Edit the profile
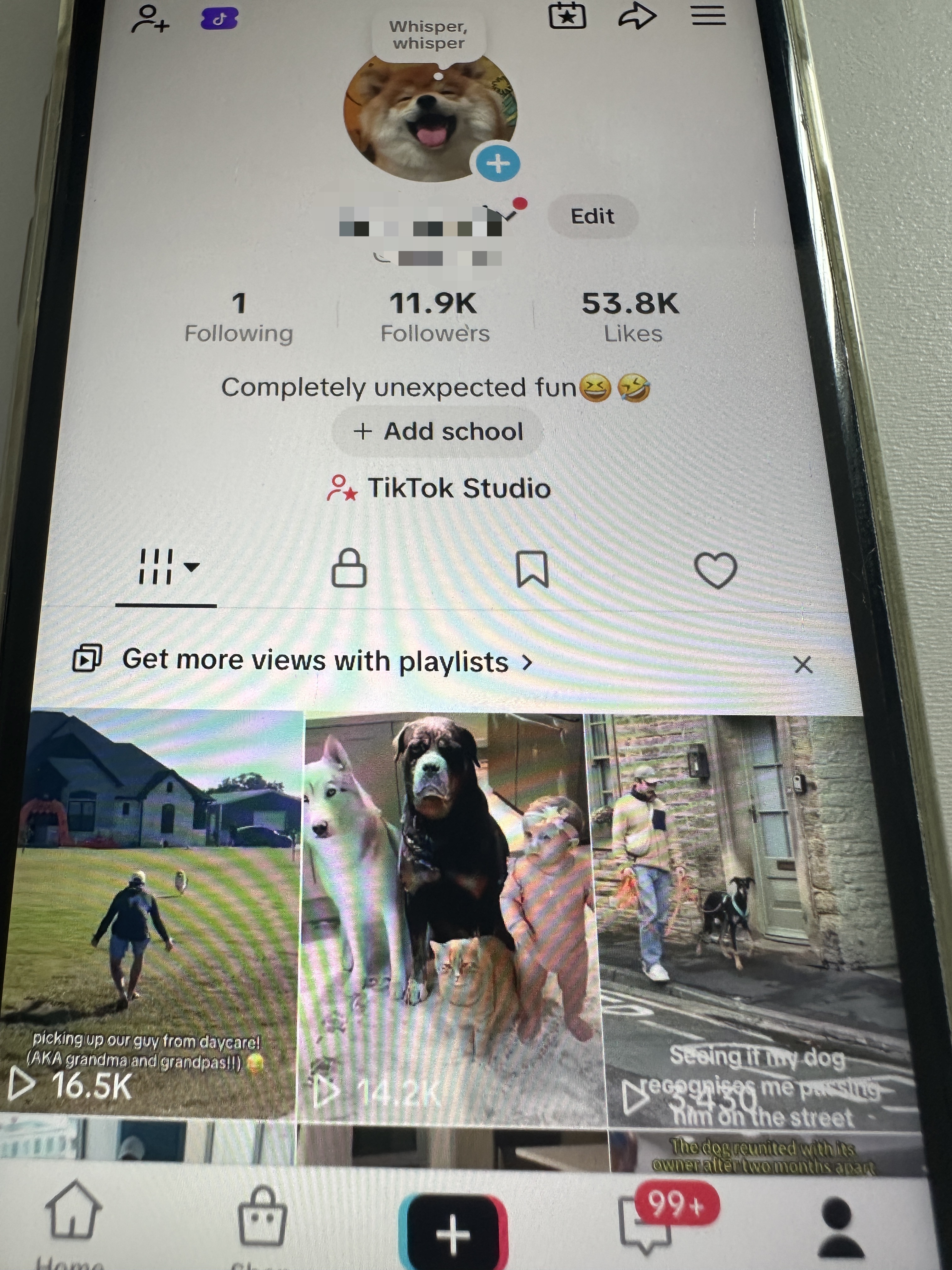 (x=592, y=216)
